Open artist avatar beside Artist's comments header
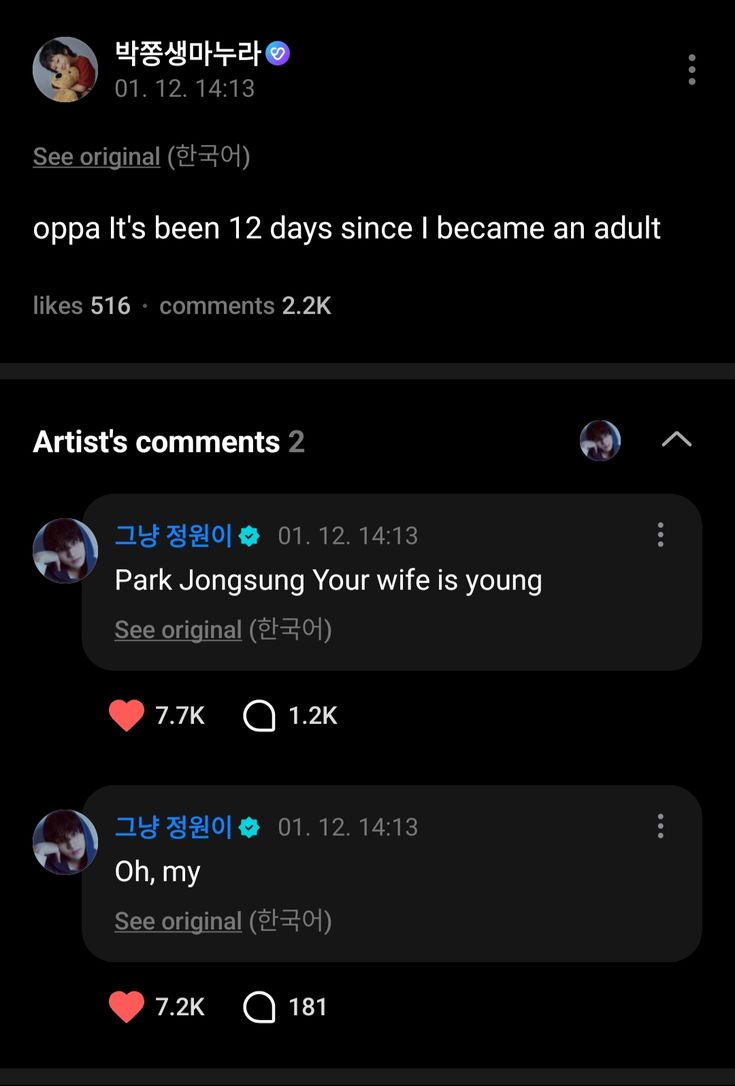Image resolution: width=735 pixels, height=1086 pixels. click(600, 440)
